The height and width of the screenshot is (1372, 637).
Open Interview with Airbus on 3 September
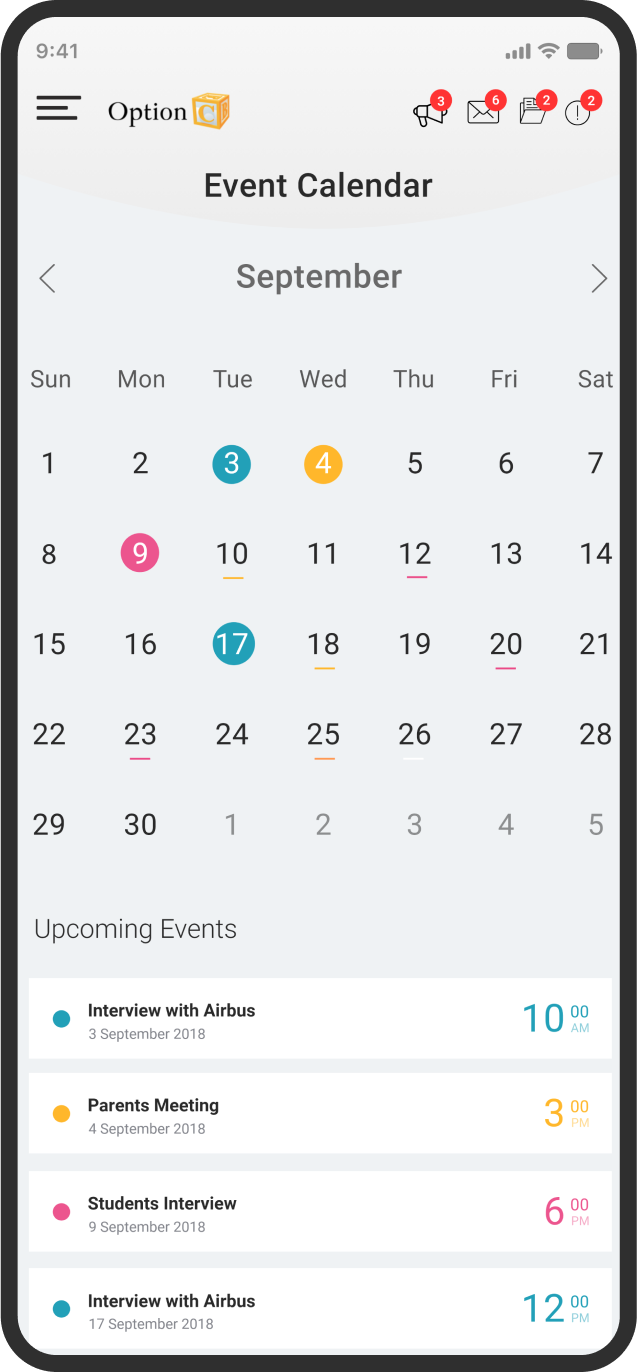[x=320, y=1018]
